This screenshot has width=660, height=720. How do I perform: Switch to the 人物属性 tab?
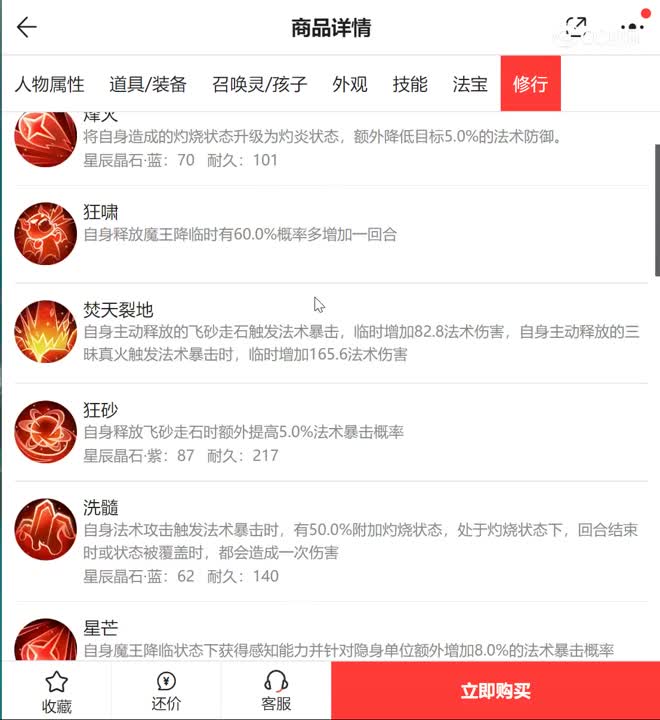pos(49,84)
